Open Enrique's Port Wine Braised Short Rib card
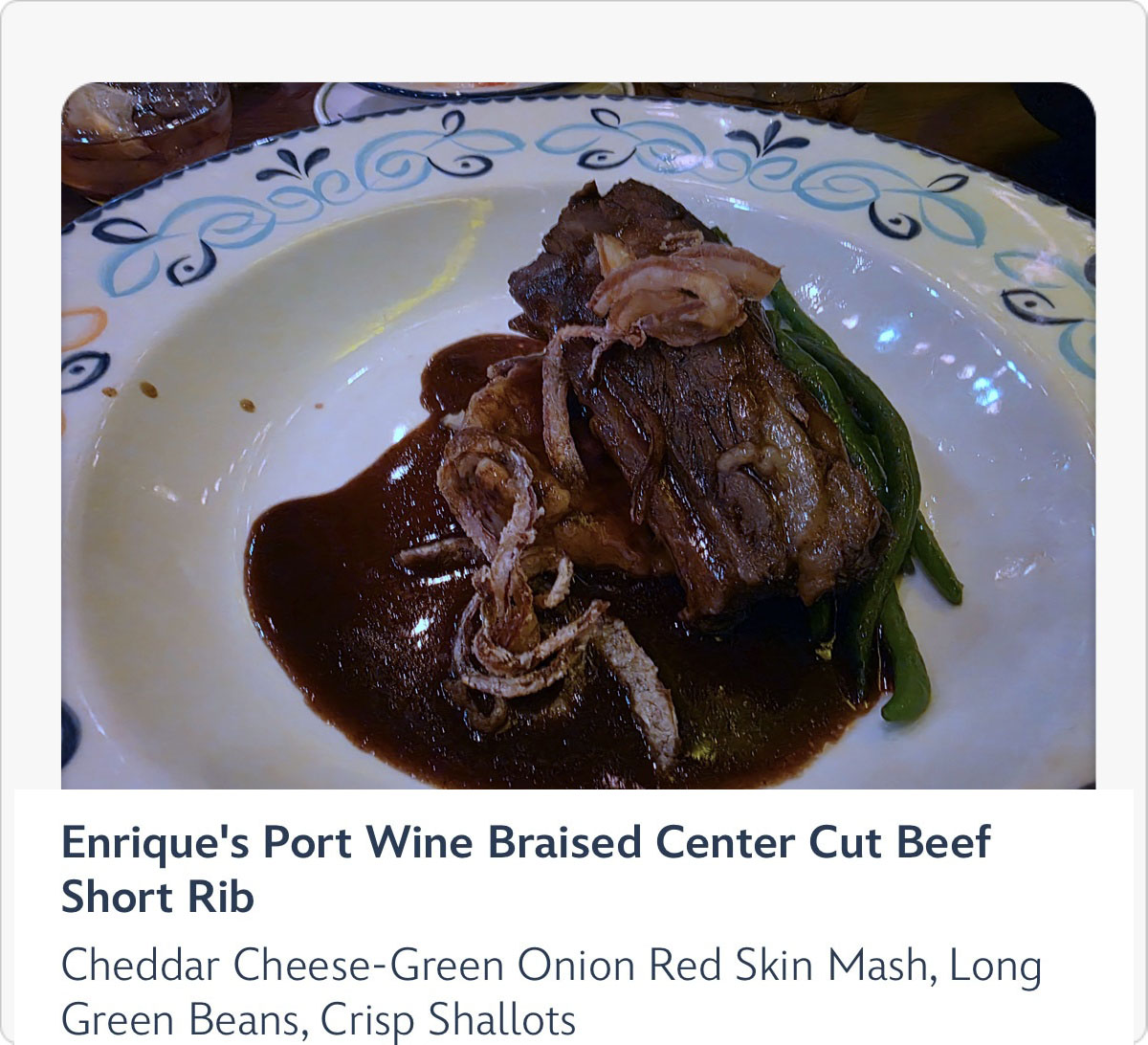This screenshot has height=1045, width=1148. pos(525,868)
